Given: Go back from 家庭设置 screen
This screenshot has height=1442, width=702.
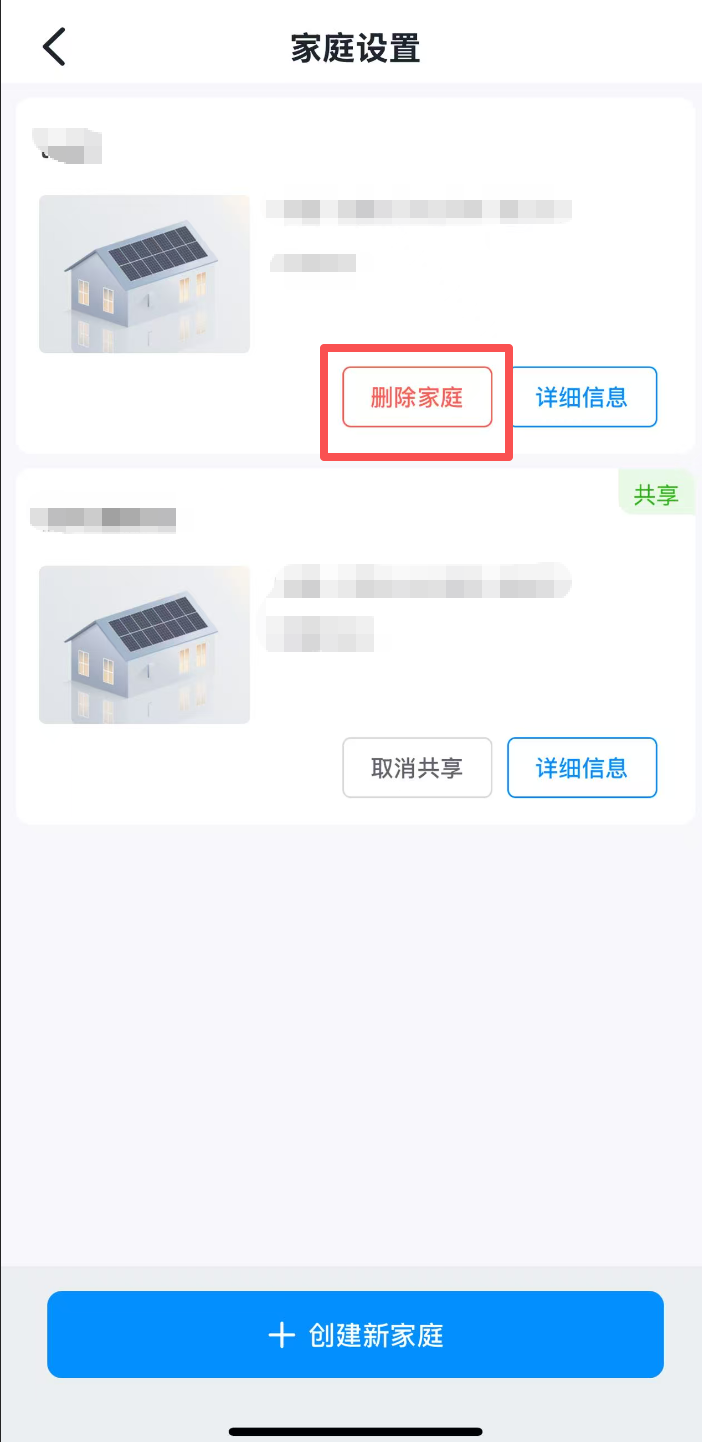Looking at the screenshot, I should point(54,47).
